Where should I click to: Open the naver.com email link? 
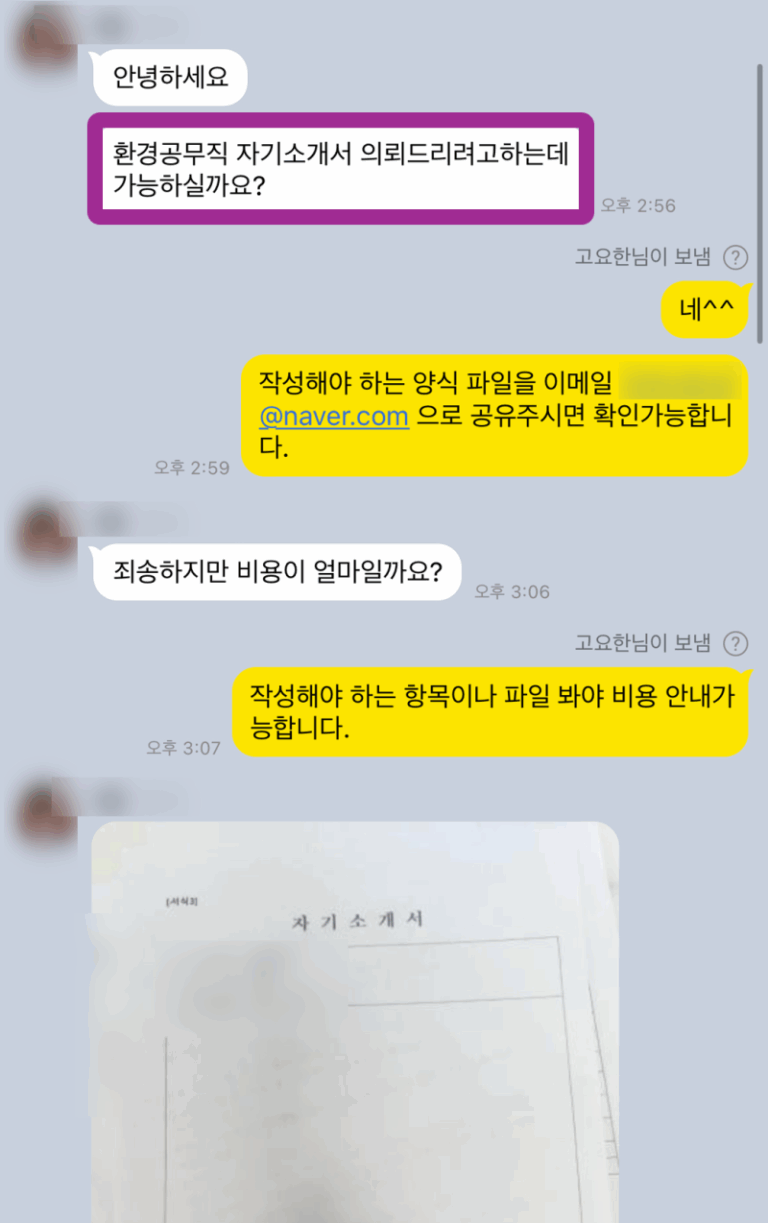click(333, 416)
